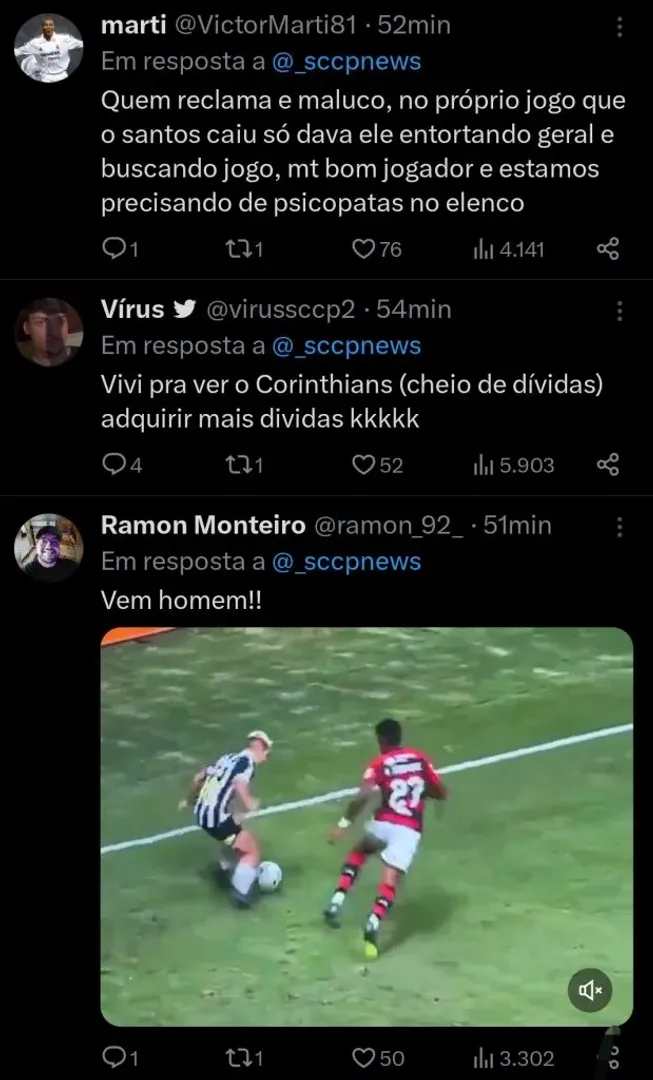Open the overflow menu on marti's tweet
653x1080 pixels.
point(620,27)
